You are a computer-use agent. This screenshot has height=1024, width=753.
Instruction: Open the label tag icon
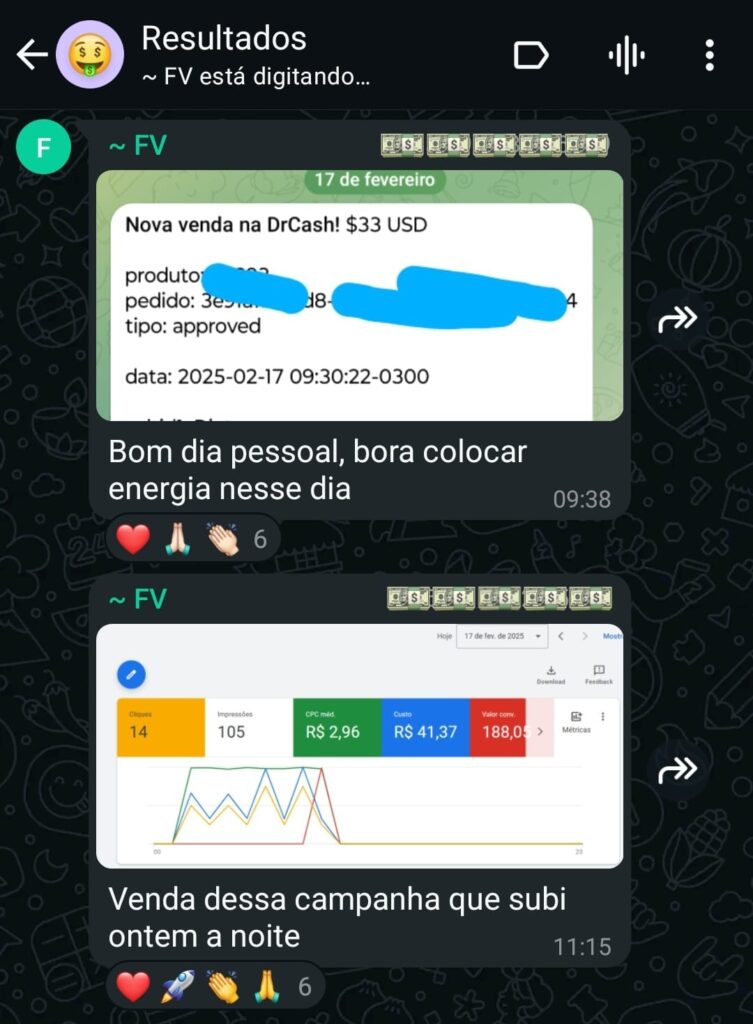[530, 55]
